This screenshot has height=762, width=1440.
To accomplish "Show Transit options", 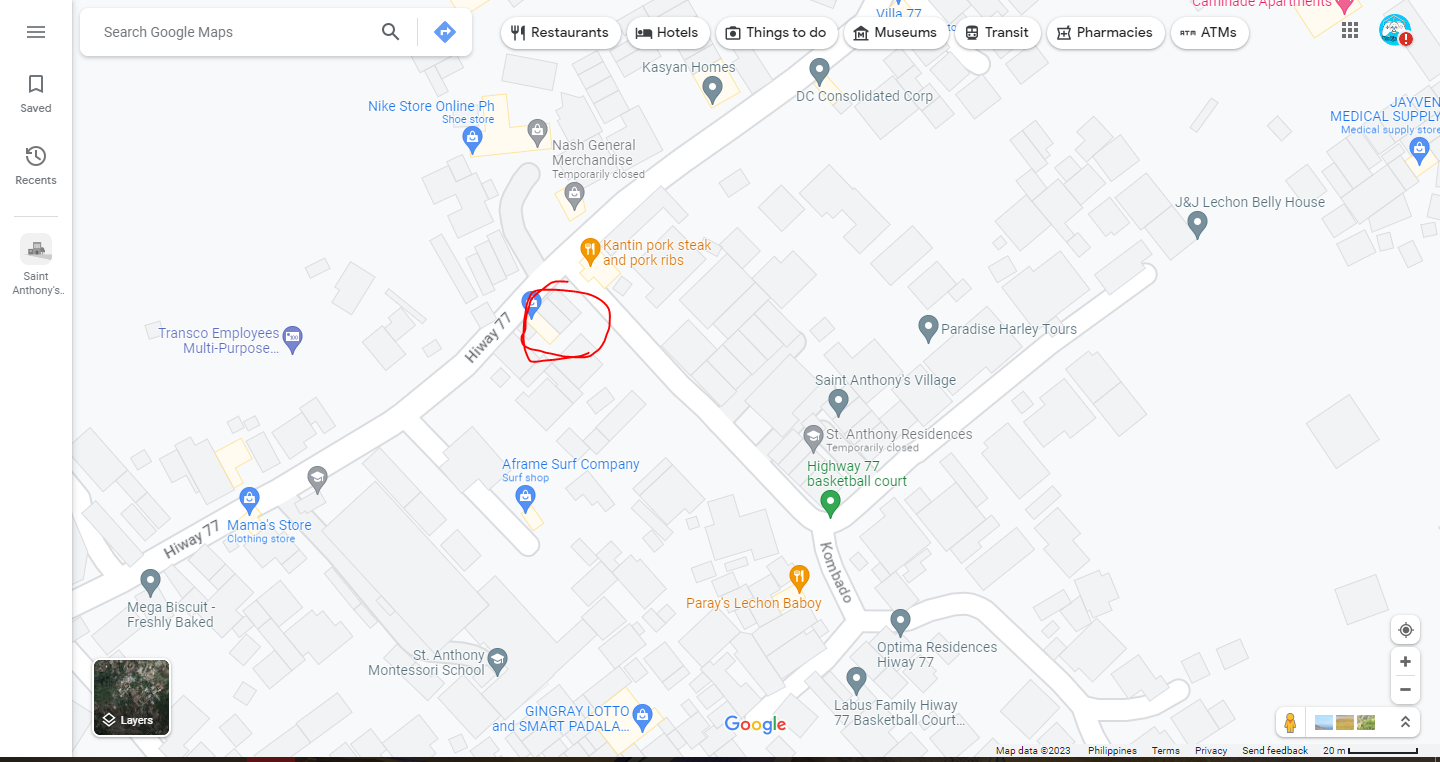I will click(x=996, y=32).
